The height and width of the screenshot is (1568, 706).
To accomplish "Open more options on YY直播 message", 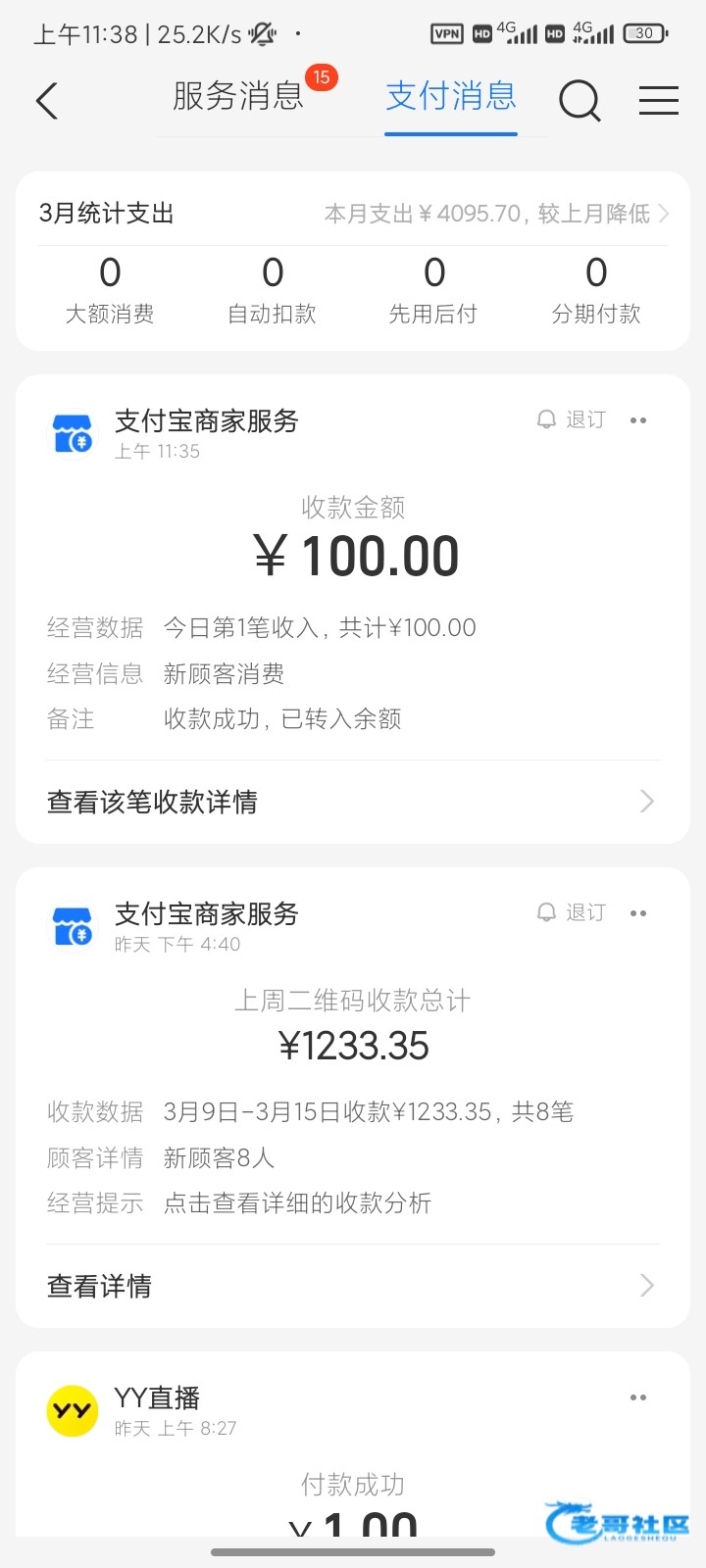I will click(638, 1397).
